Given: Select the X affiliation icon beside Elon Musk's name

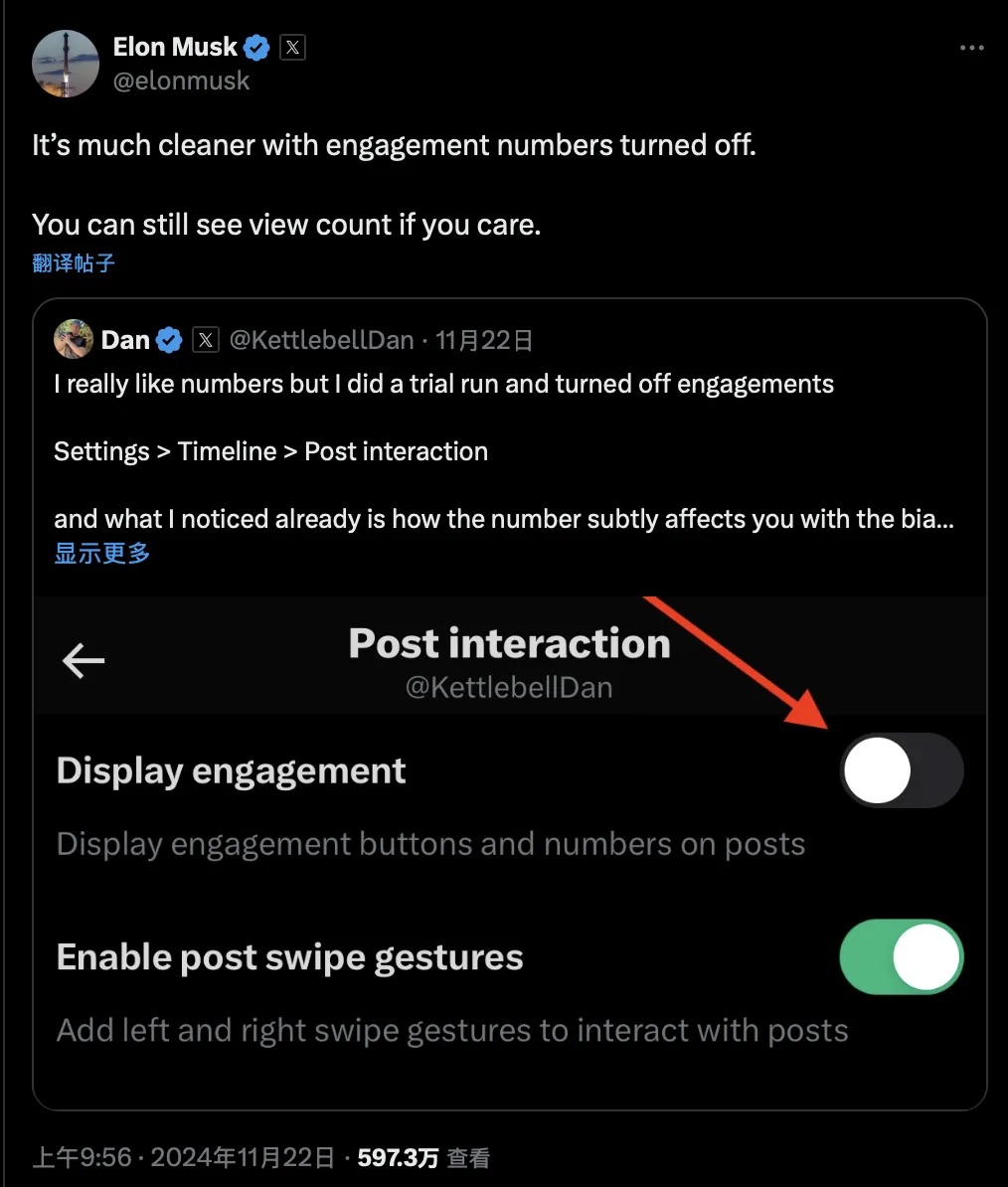Looking at the screenshot, I should tap(291, 47).
